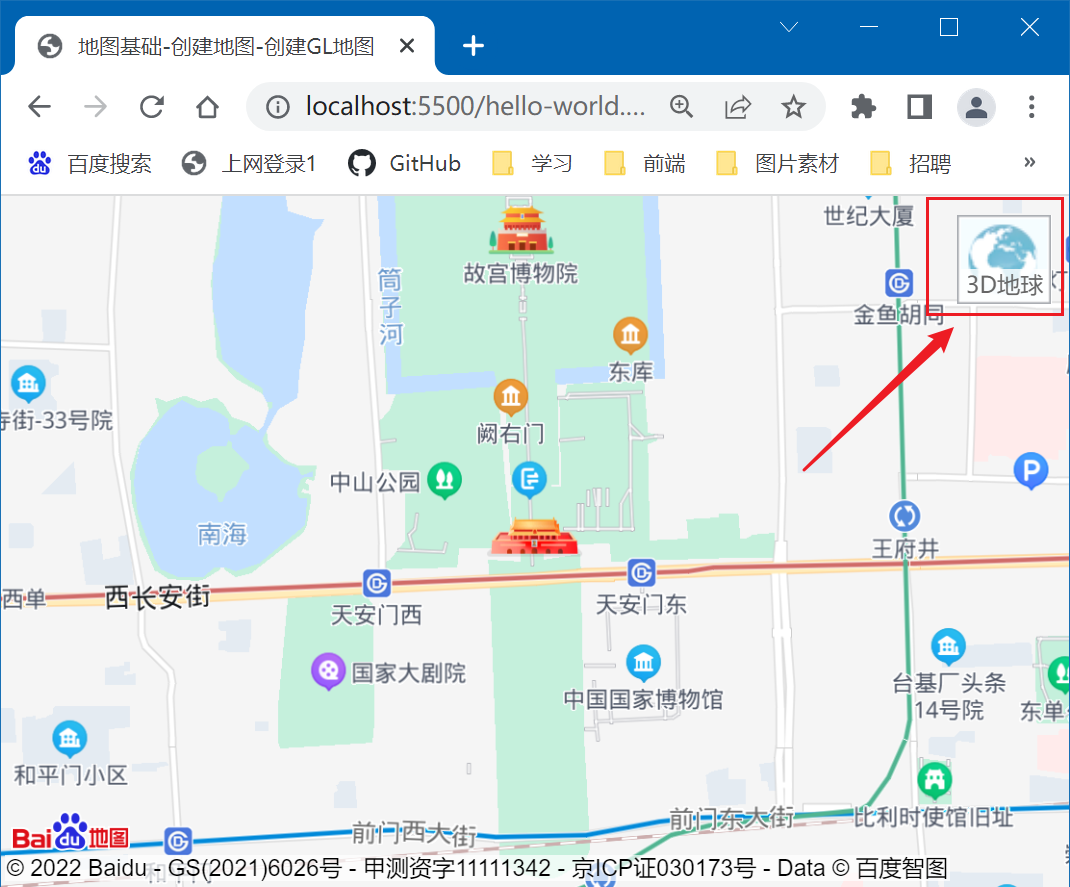Focus the localhost address bar
1070x887 pixels.
click(470, 107)
